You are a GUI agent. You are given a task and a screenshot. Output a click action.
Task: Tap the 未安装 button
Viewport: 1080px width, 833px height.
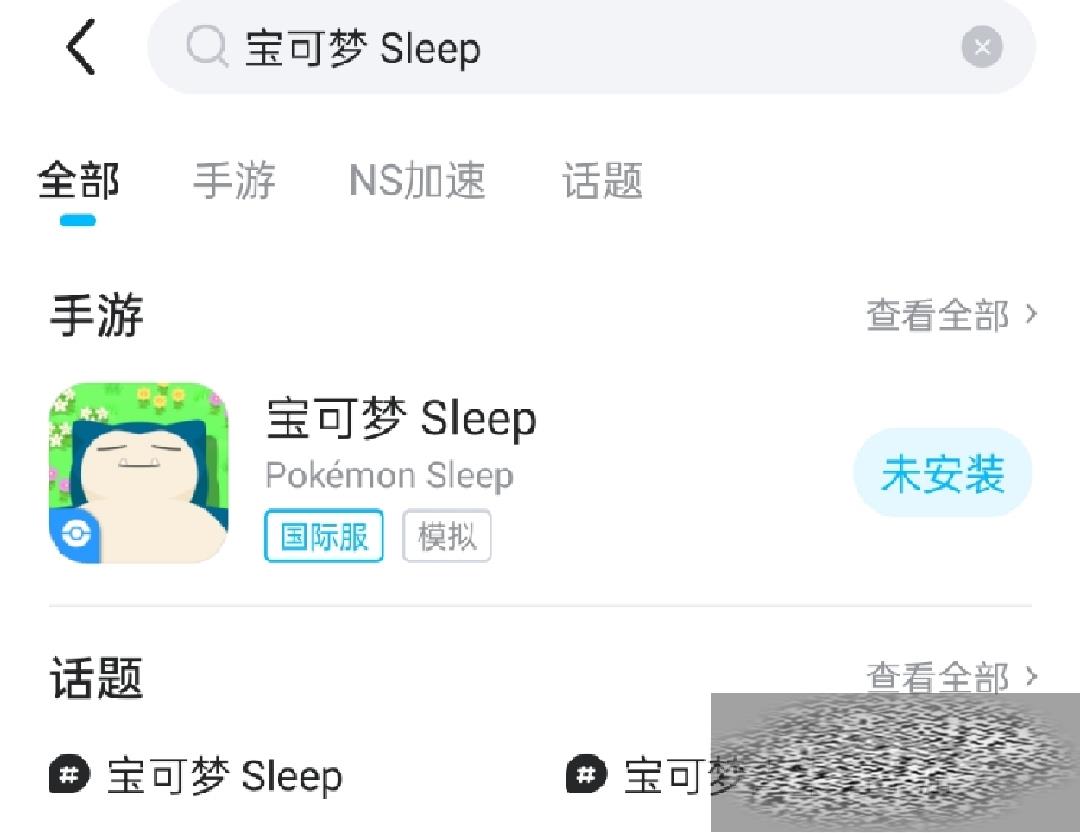click(x=942, y=475)
